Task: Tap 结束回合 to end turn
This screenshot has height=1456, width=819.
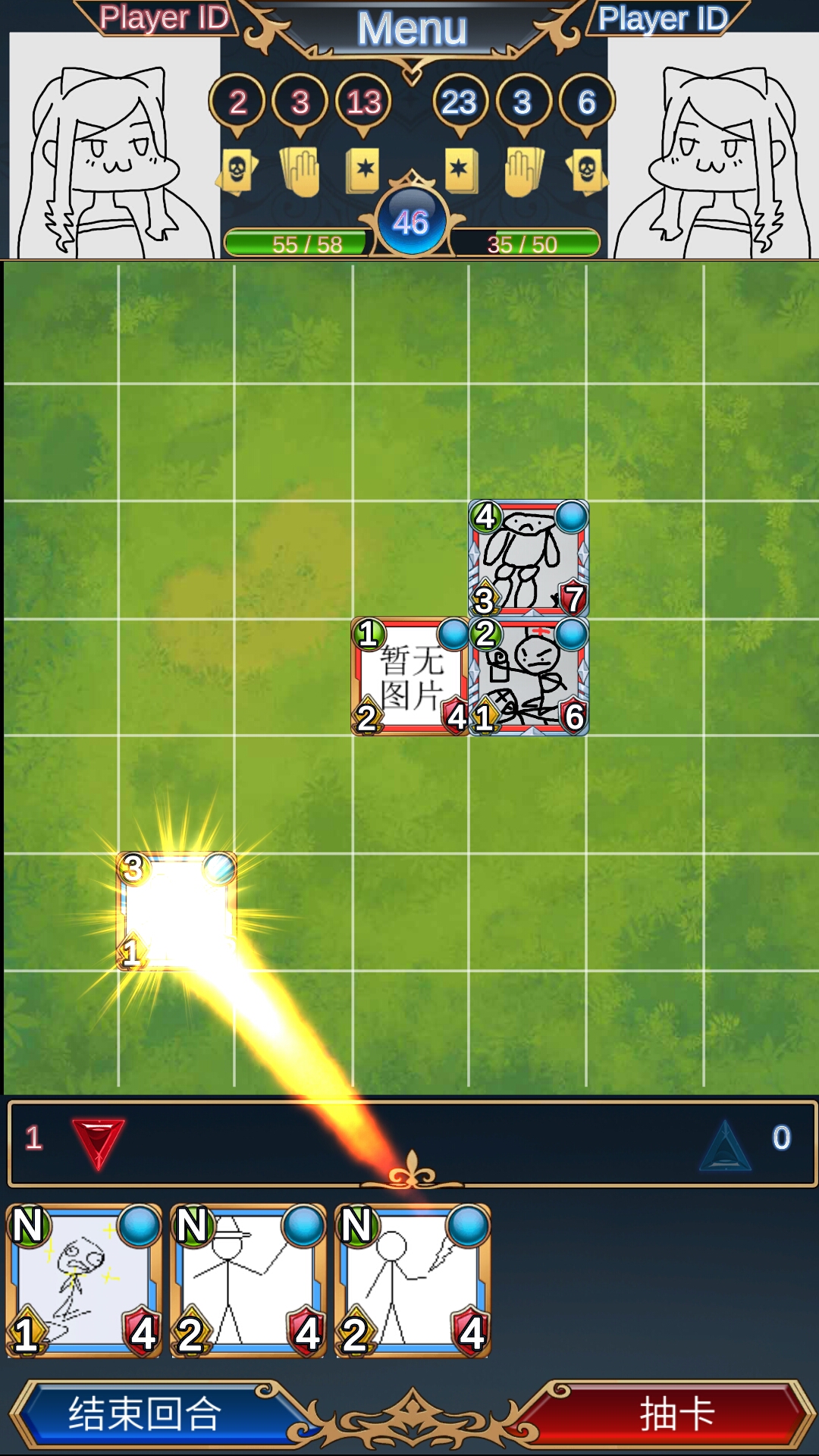Action: click(x=144, y=1414)
